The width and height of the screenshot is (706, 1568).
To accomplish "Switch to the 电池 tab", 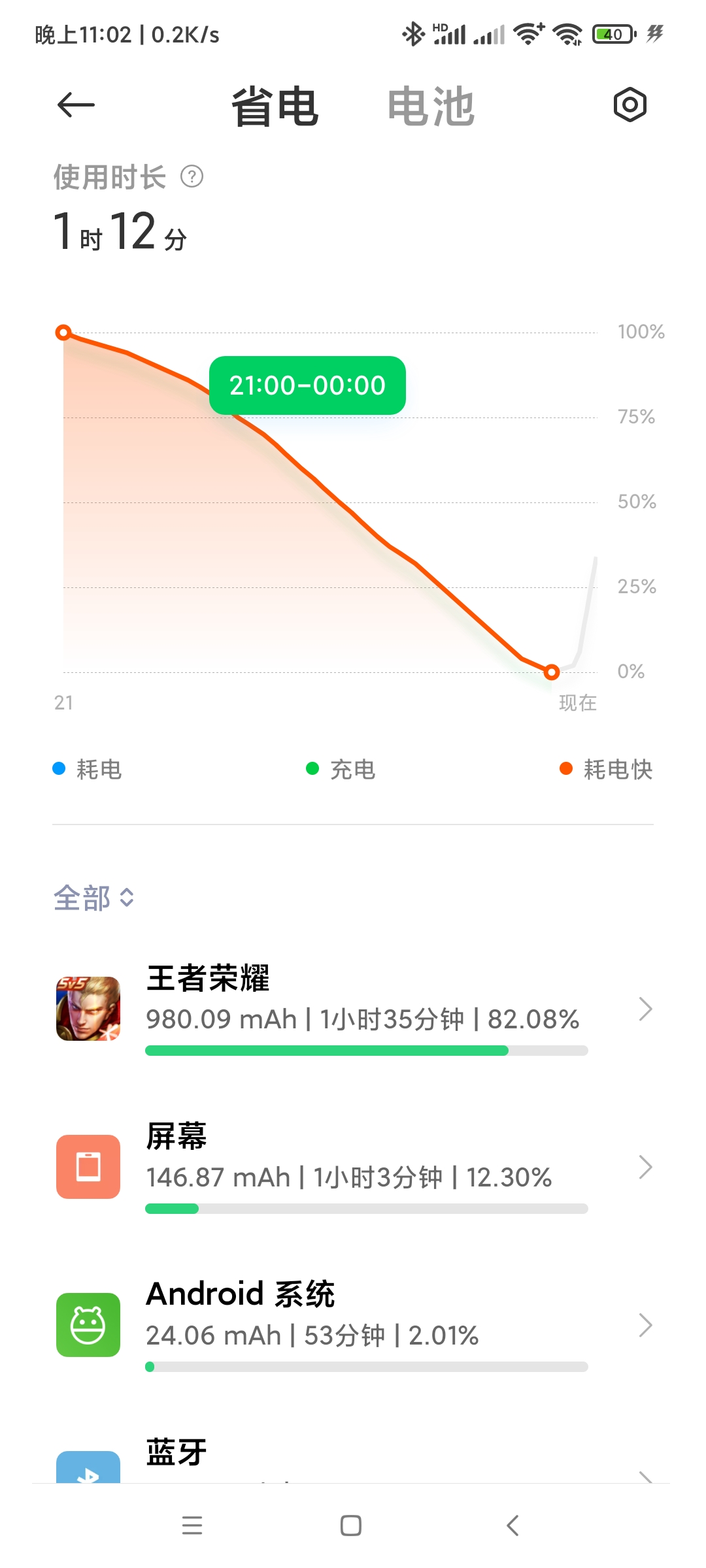I will (x=431, y=106).
